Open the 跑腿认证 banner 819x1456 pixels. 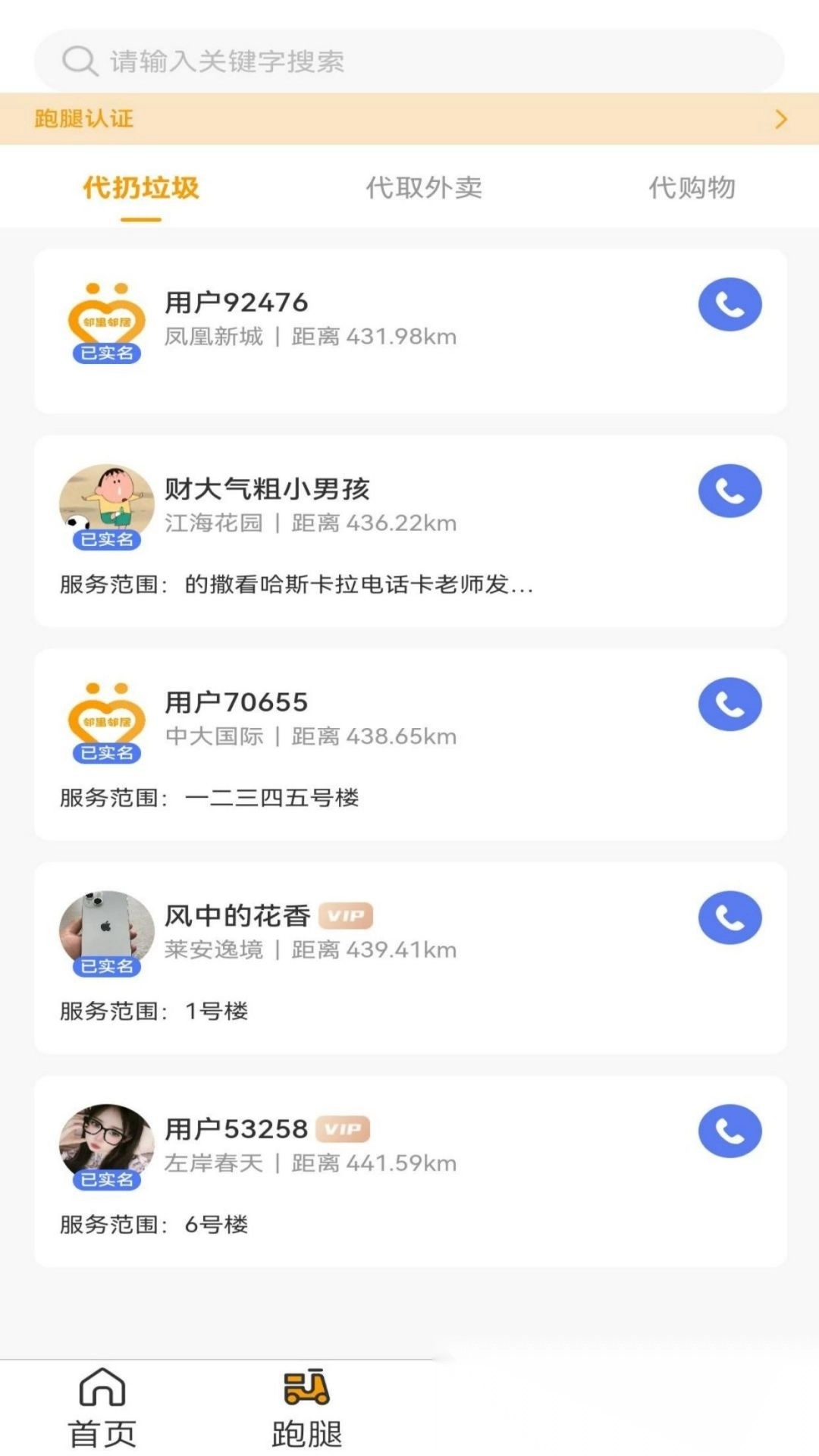(x=409, y=119)
